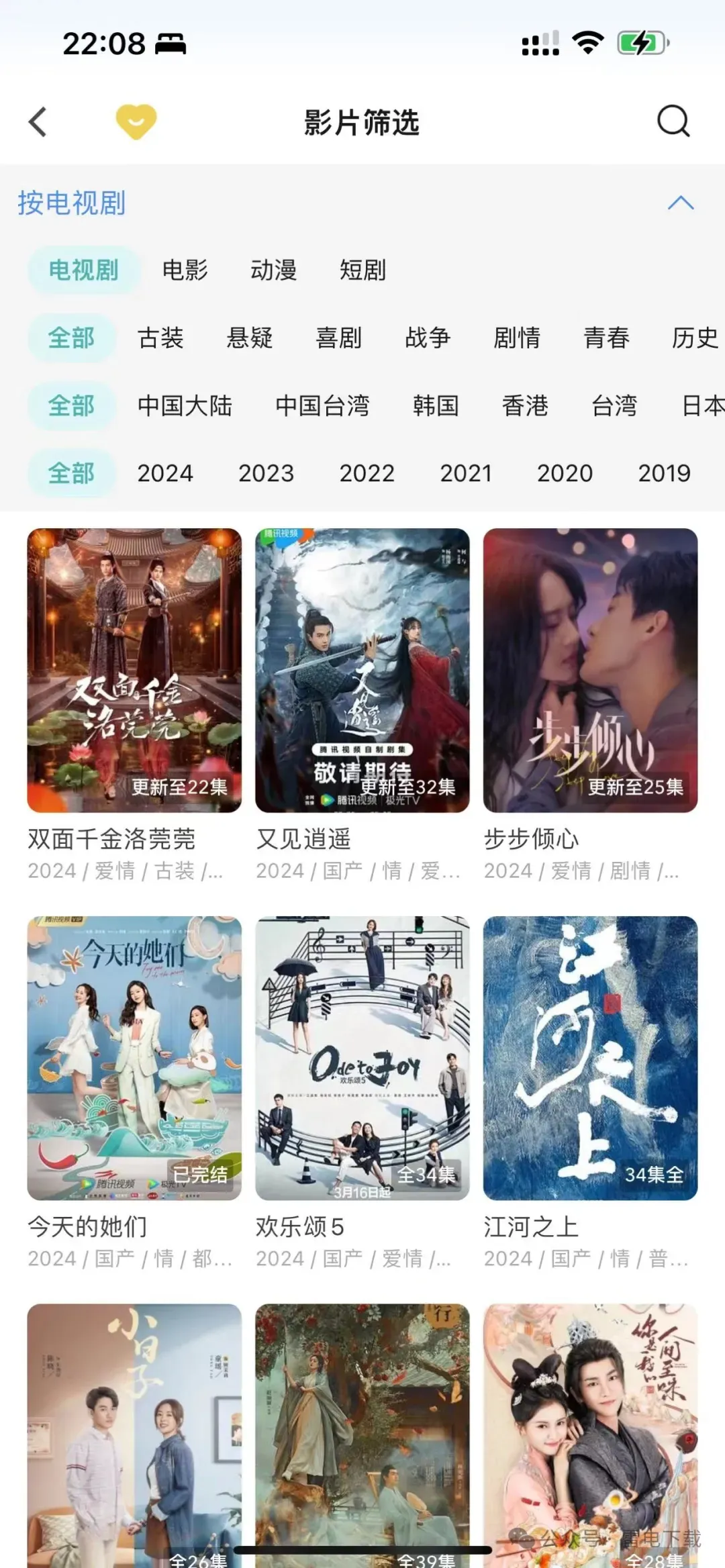Filter region by 韩国

[436, 406]
